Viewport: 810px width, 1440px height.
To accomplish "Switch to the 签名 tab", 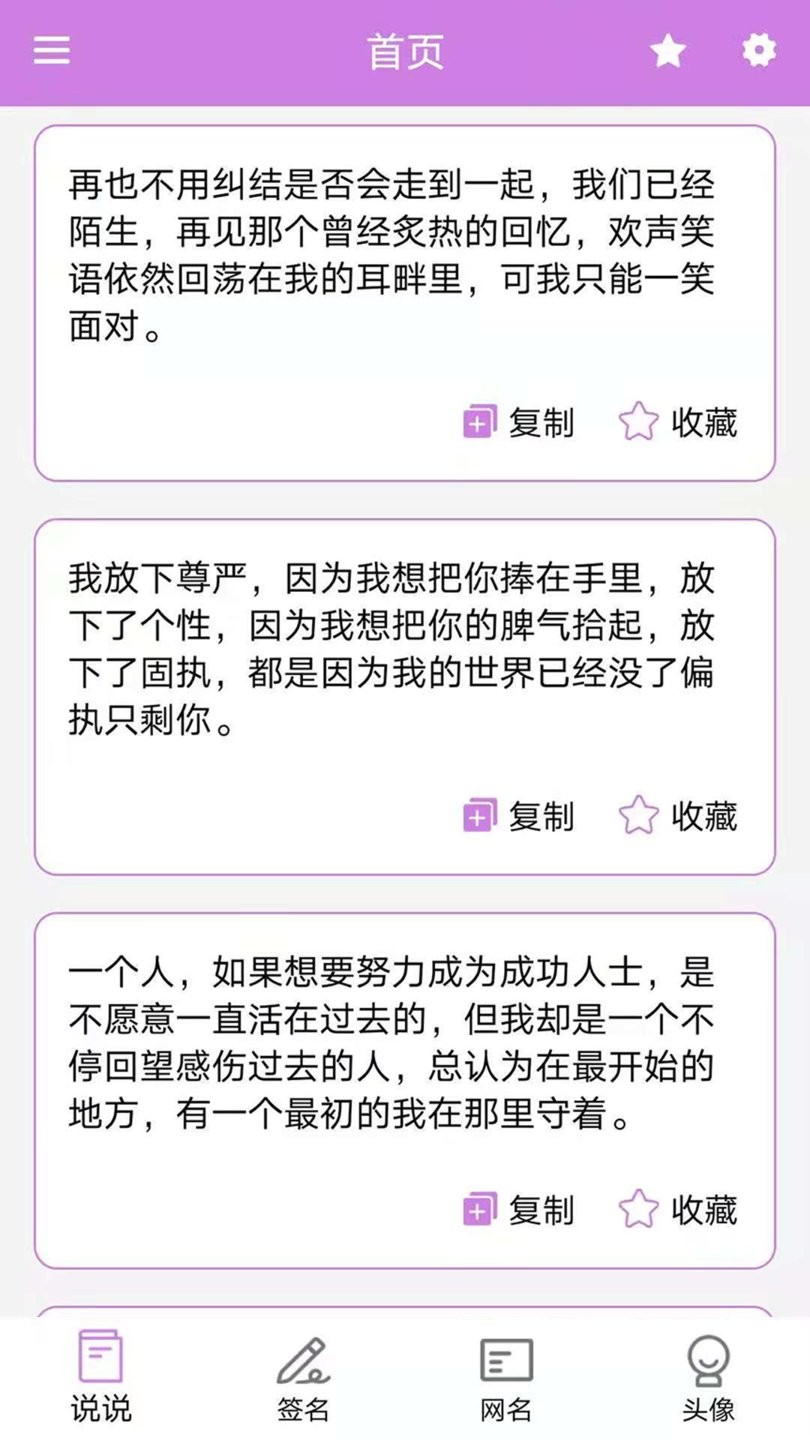I will tap(305, 1380).
